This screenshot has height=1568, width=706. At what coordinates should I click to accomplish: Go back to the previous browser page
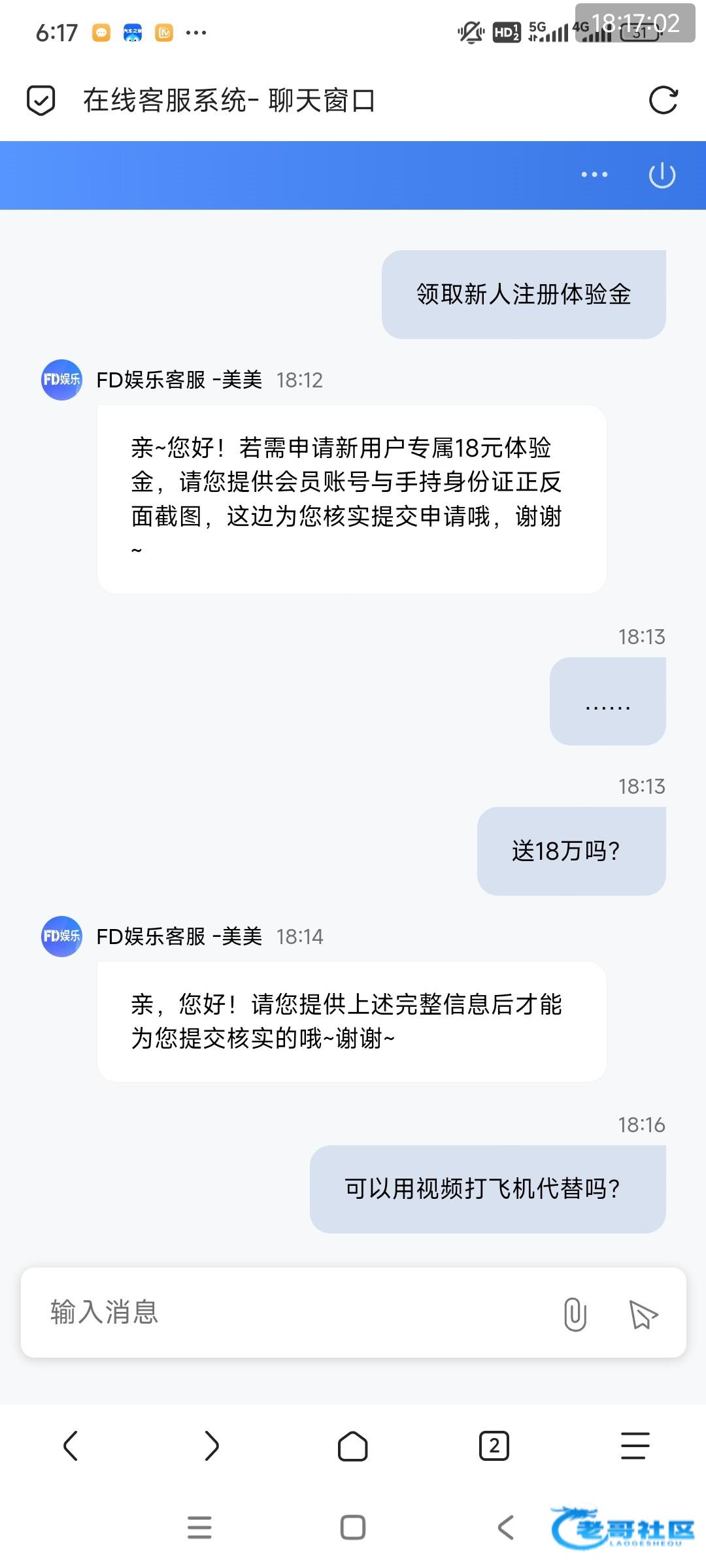[71, 1445]
